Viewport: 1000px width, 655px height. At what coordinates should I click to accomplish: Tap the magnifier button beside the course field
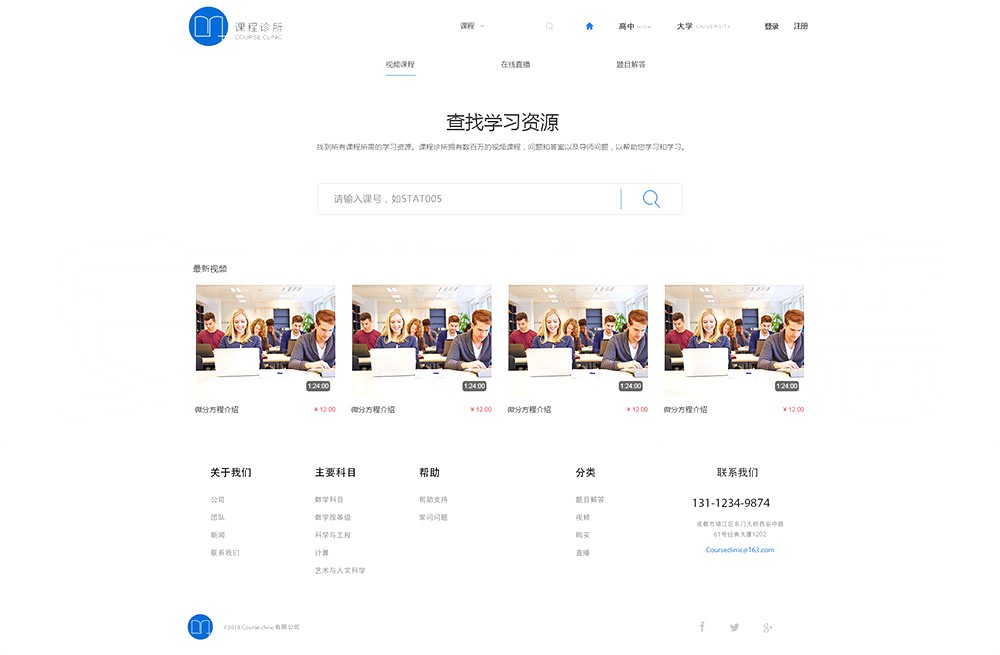pos(651,199)
